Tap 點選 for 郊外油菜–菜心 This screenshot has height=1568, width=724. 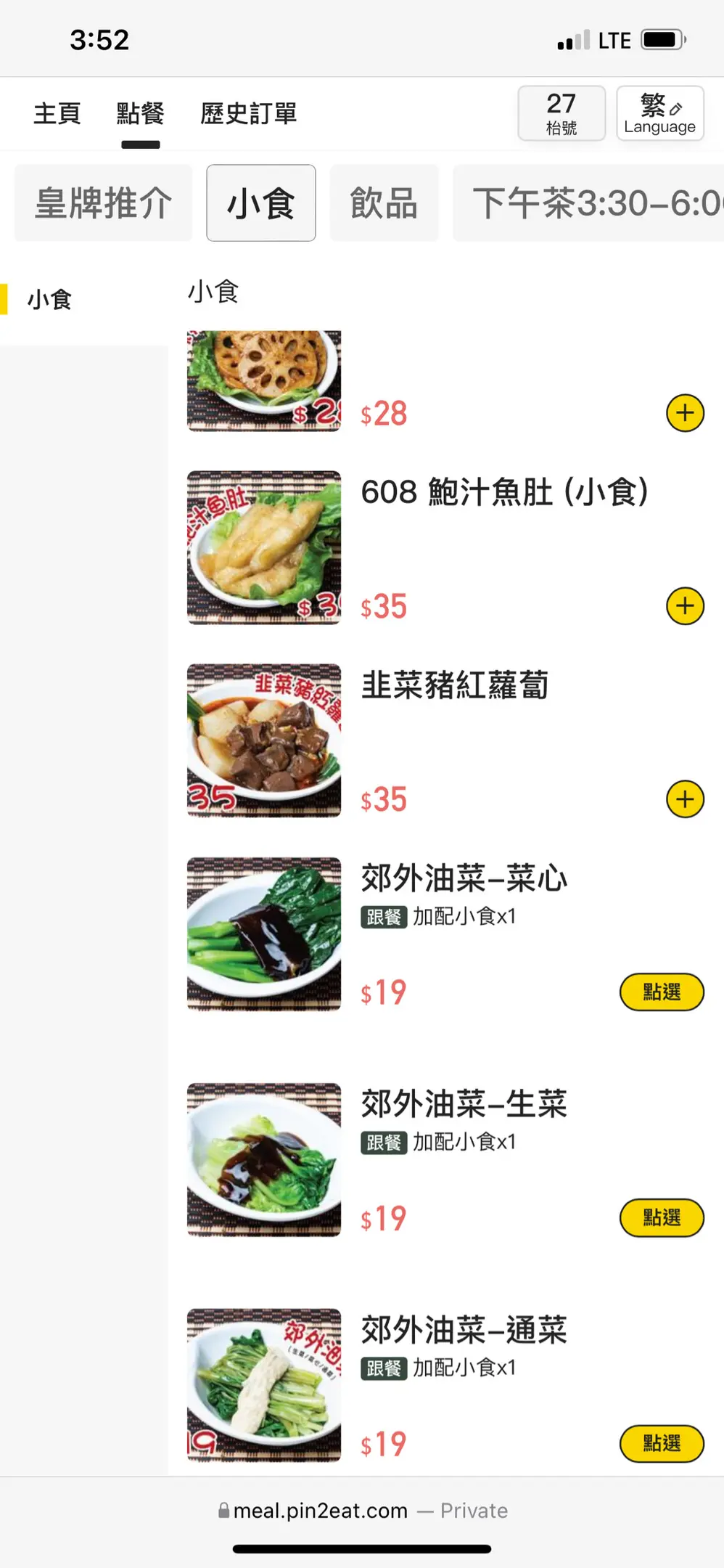pyautogui.click(x=661, y=992)
